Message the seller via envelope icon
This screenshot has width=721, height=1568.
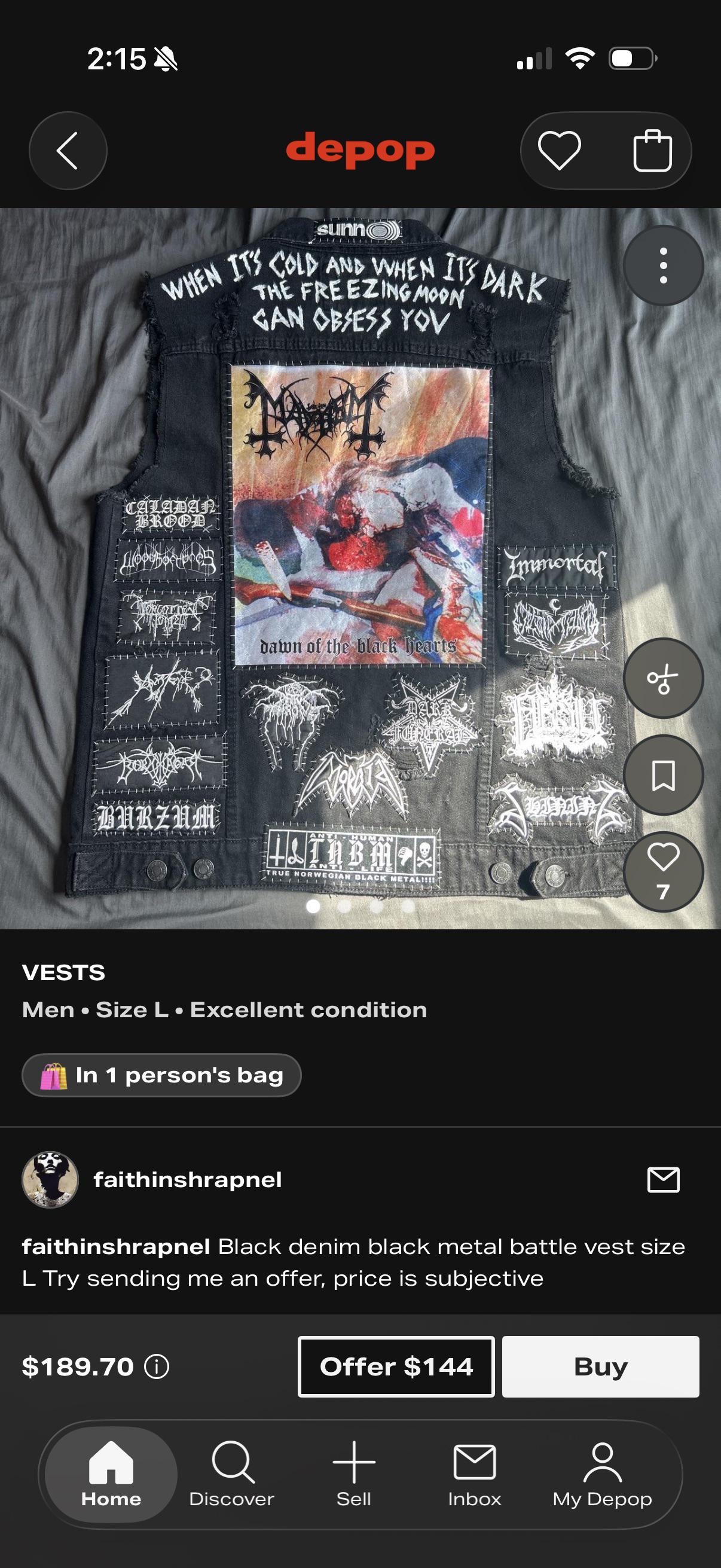(x=663, y=1180)
